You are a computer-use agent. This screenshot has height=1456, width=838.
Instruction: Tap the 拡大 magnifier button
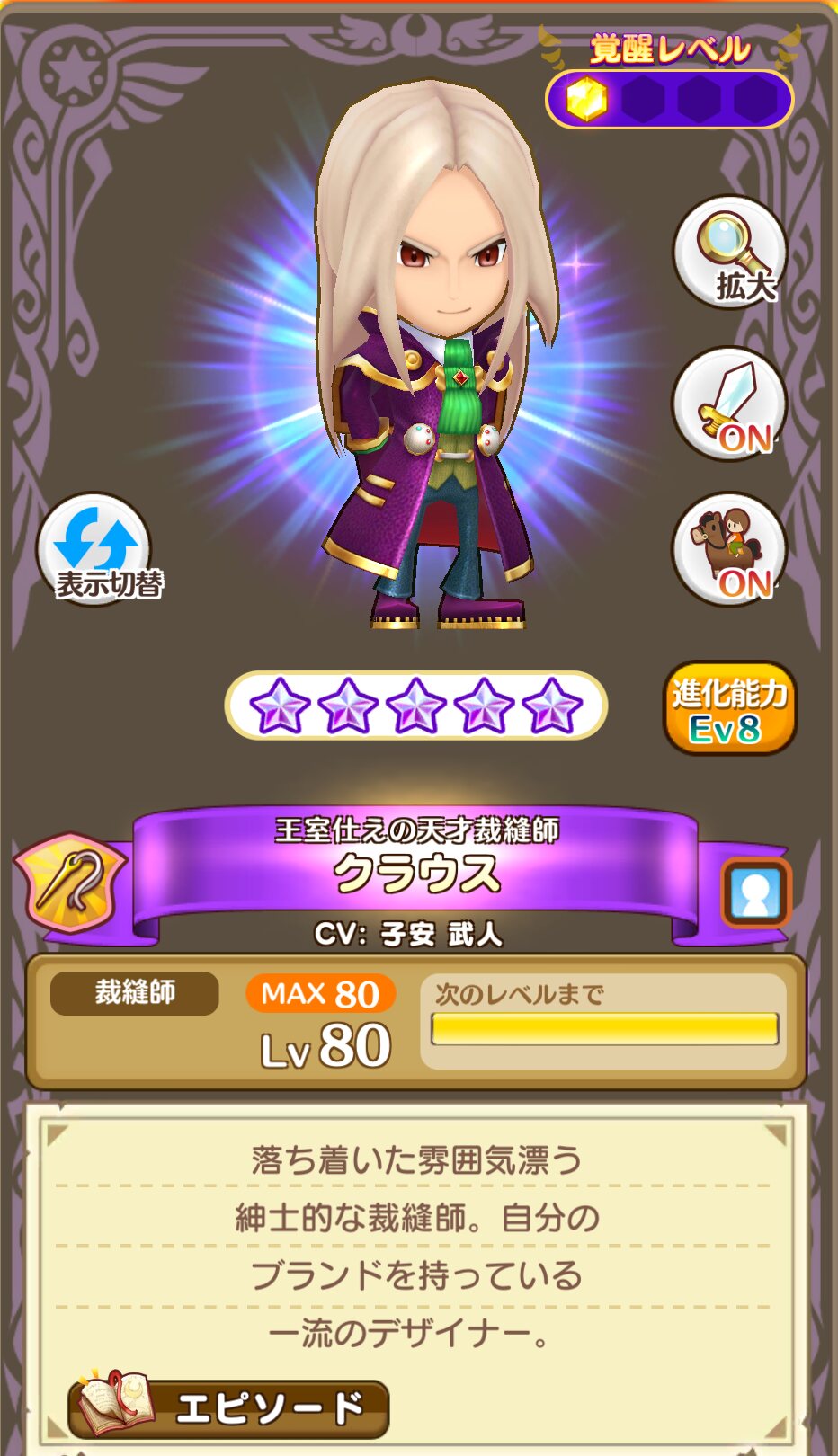click(x=730, y=253)
